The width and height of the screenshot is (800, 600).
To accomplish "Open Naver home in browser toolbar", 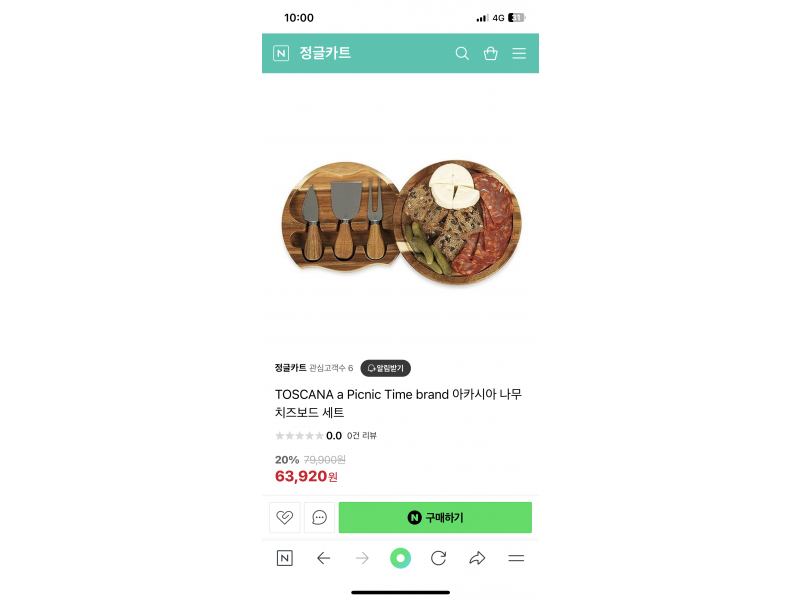I will pos(285,558).
